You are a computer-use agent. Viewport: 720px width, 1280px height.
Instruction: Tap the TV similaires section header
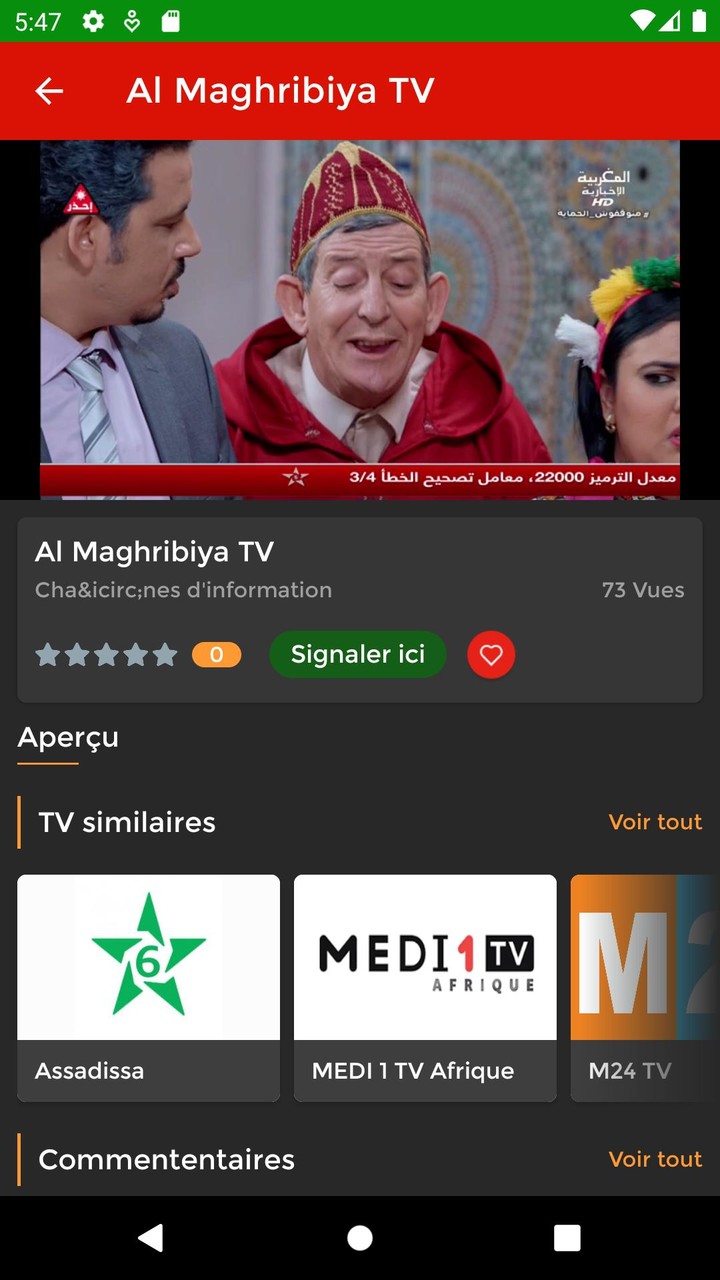coord(127,822)
